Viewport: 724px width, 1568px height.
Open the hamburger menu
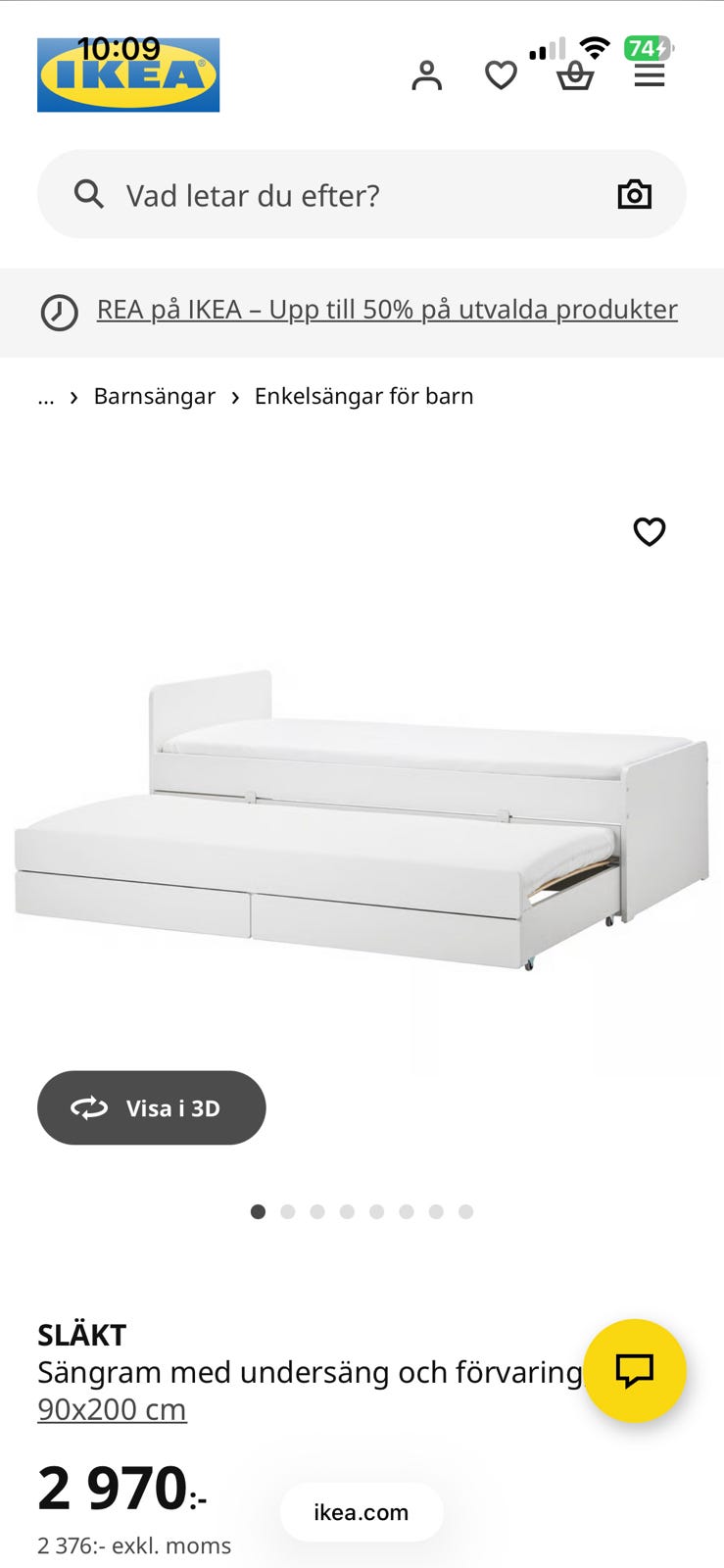tap(650, 75)
